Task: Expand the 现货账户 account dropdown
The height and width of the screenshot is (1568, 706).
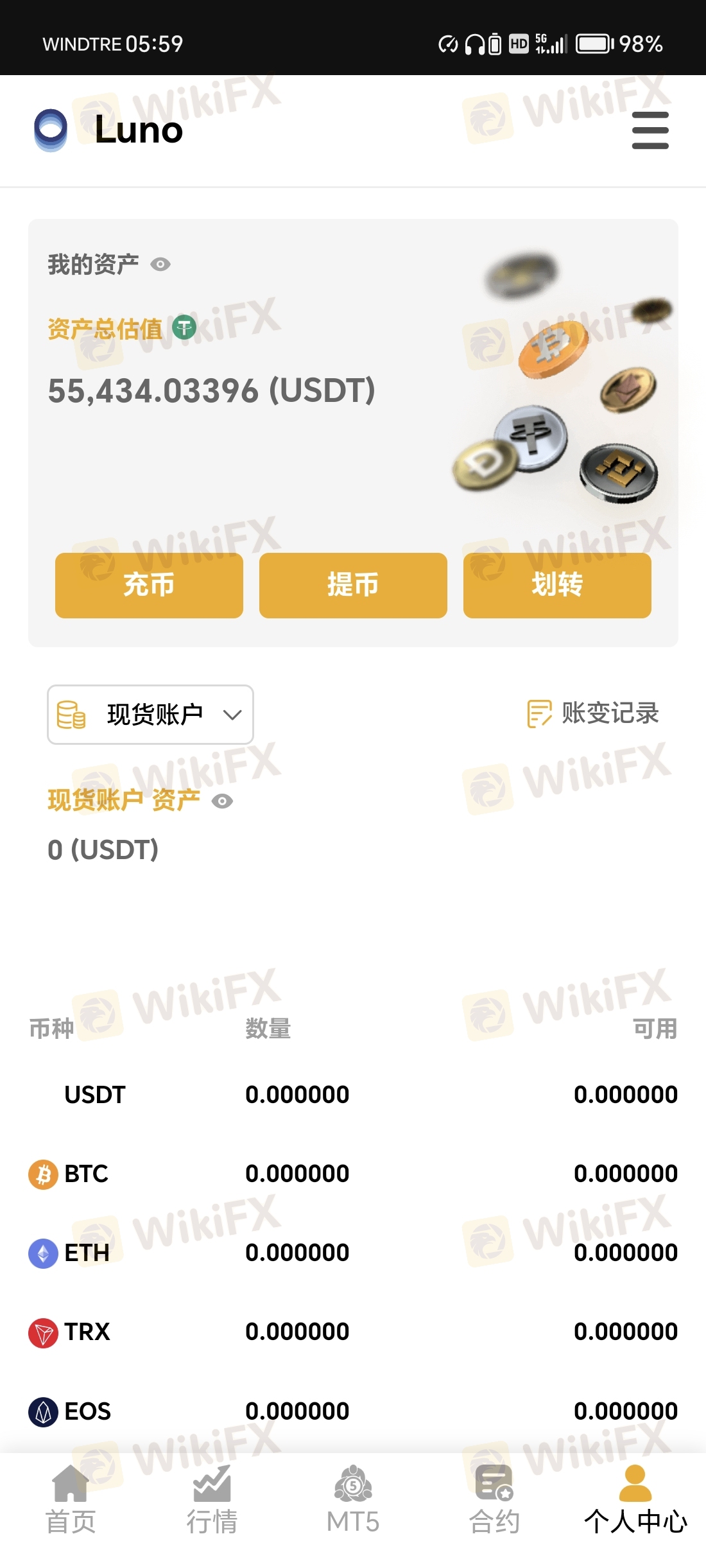Action: pyautogui.click(x=150, y=715)
